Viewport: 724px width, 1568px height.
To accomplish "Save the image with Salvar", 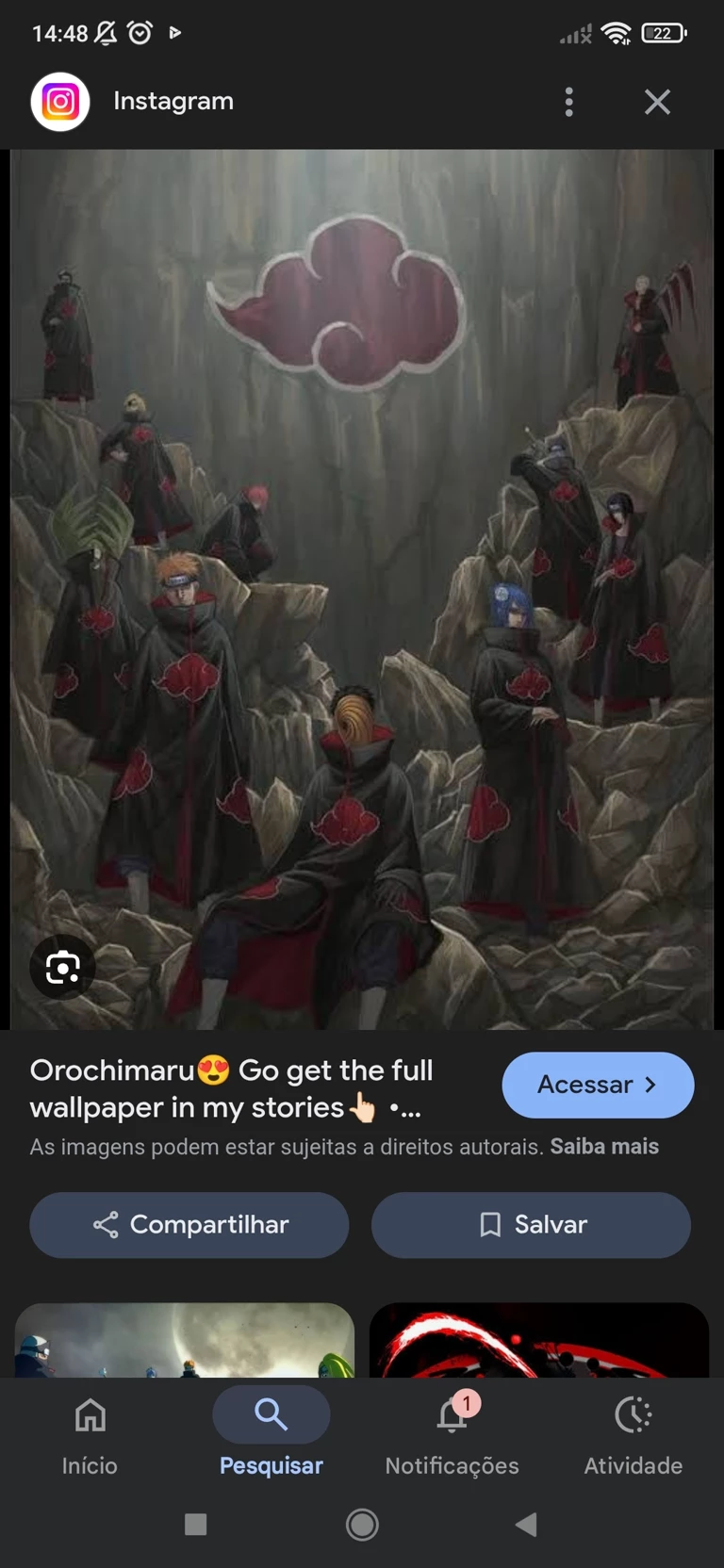I will click(x=531, y=1224).
